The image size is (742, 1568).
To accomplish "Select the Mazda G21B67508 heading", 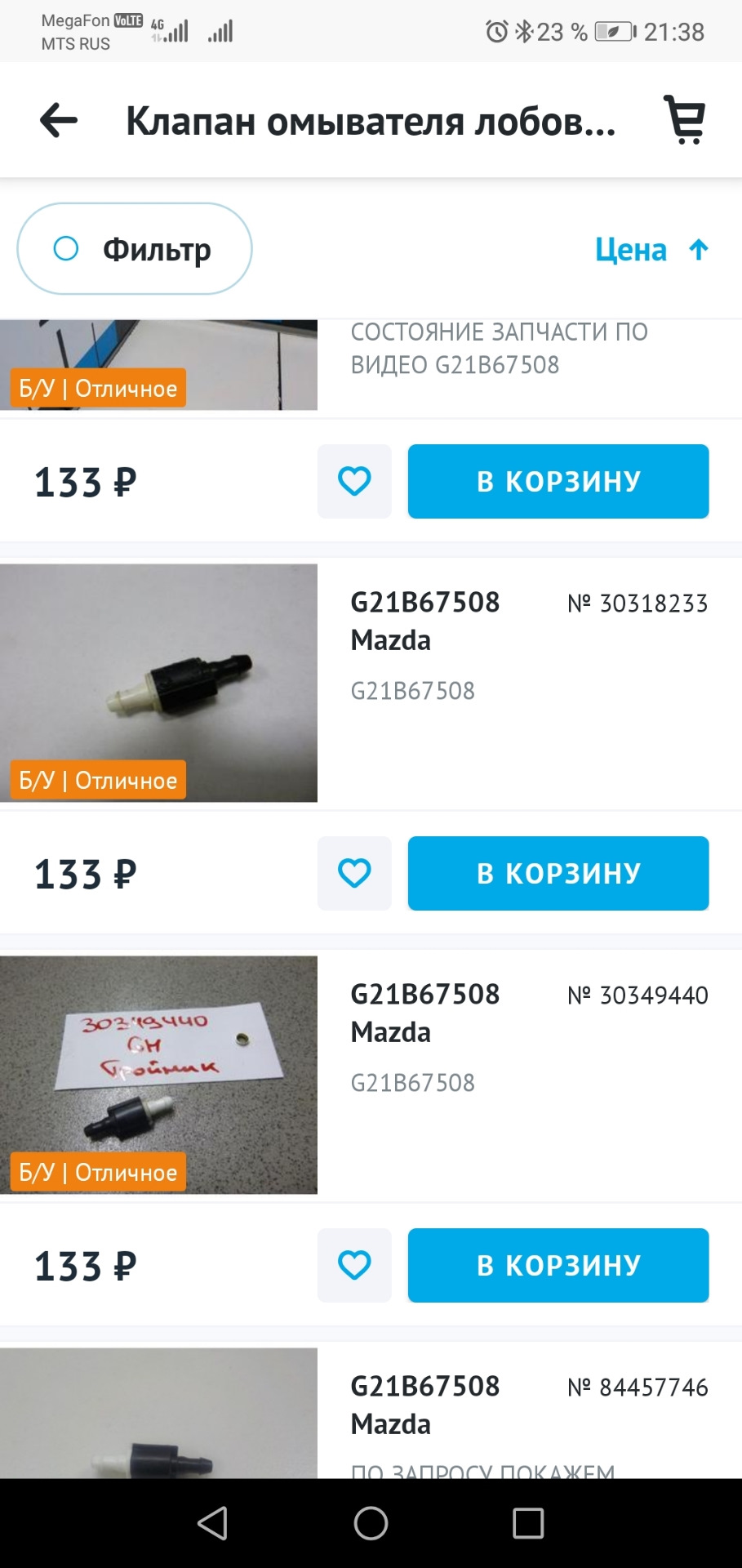I will tap(425, 621).
